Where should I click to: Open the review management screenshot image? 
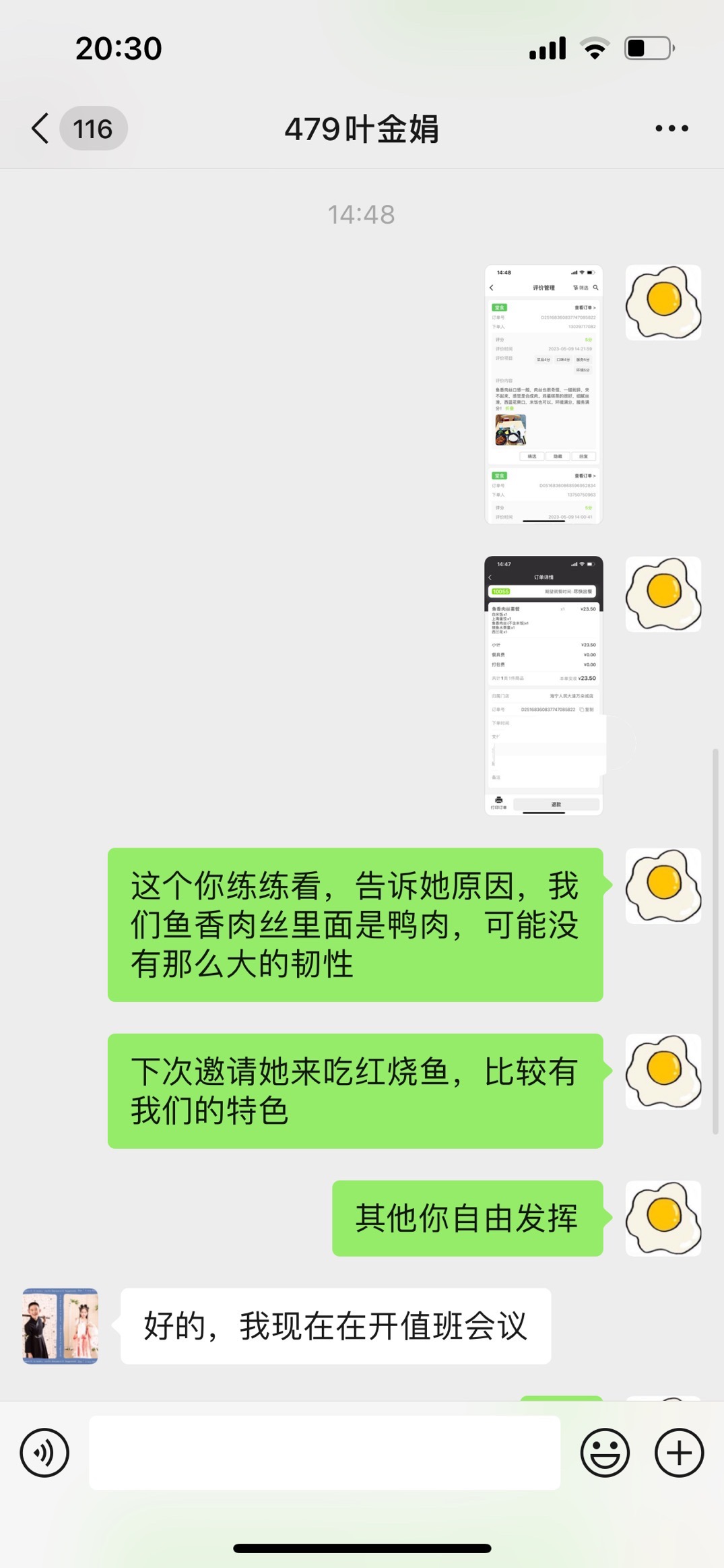pyautogui.click(x=544, y=394)
